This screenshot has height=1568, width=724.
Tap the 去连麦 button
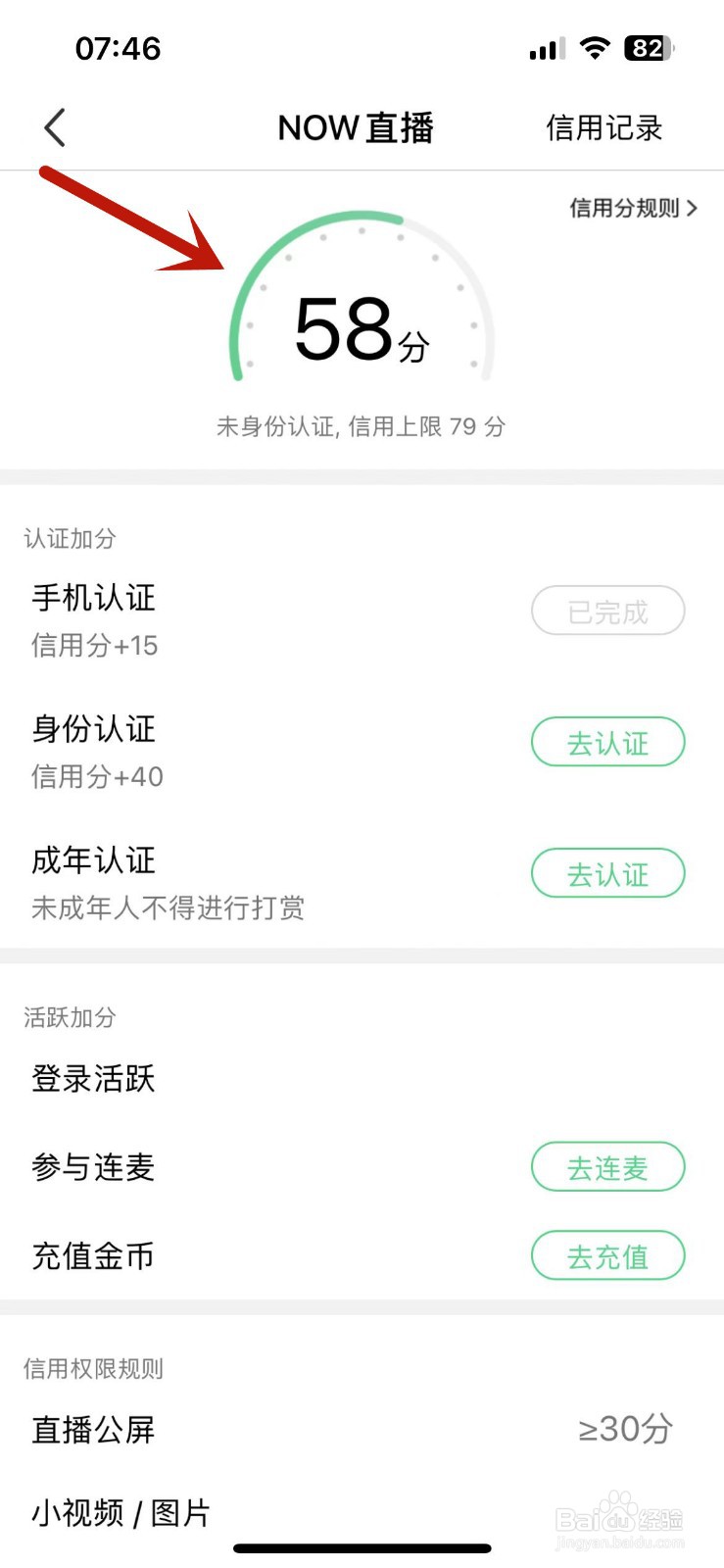coord(607,1166)
